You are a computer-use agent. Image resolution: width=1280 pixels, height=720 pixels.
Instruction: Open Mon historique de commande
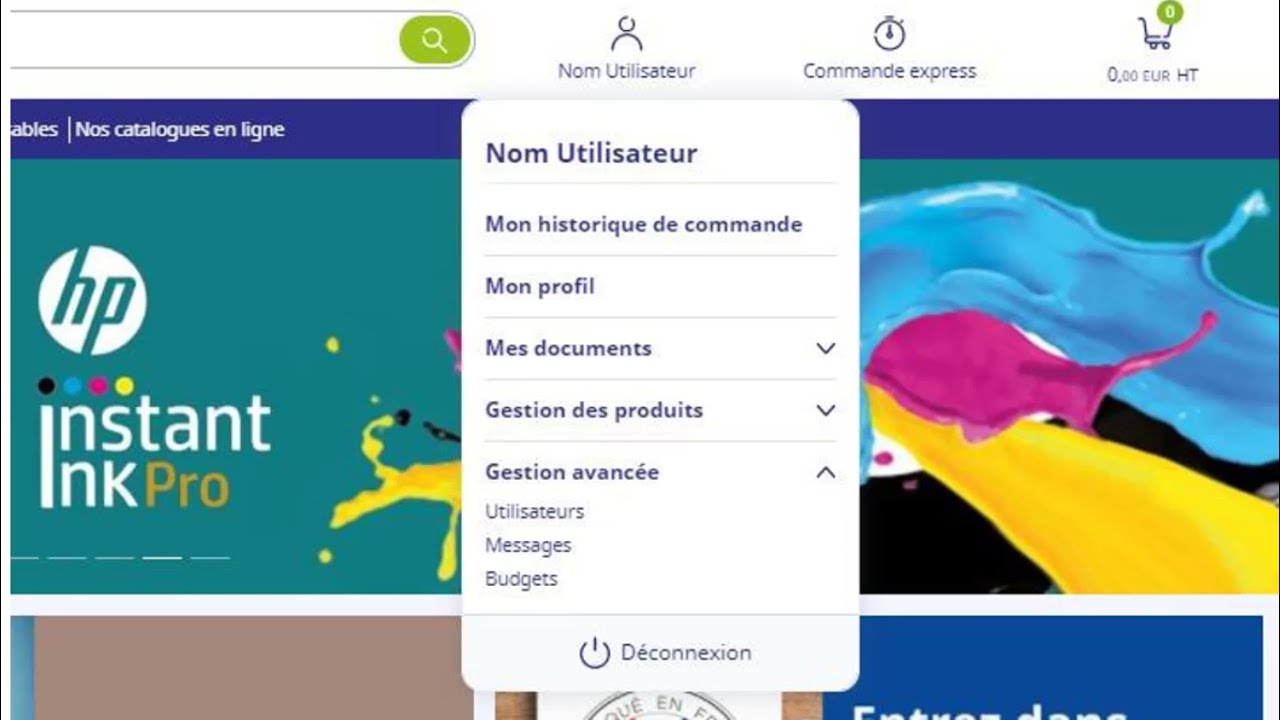(x=644, y=224)
